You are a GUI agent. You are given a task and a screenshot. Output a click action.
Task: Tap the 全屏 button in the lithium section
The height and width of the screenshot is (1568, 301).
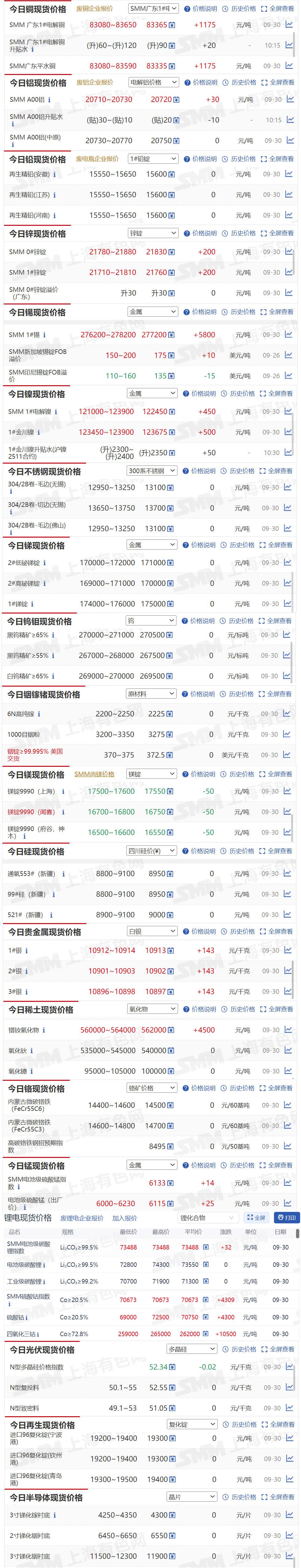click(256, 1218)
